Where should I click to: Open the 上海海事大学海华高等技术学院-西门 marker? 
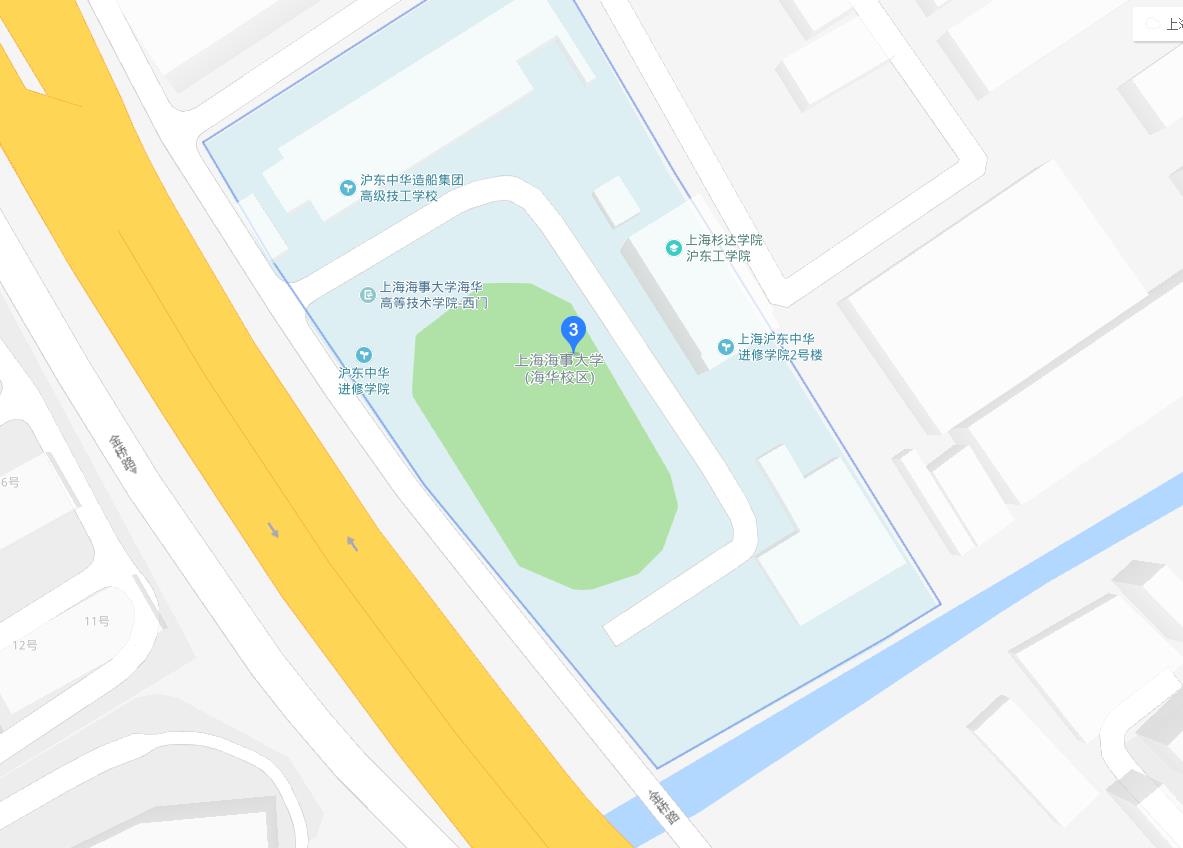369,295
